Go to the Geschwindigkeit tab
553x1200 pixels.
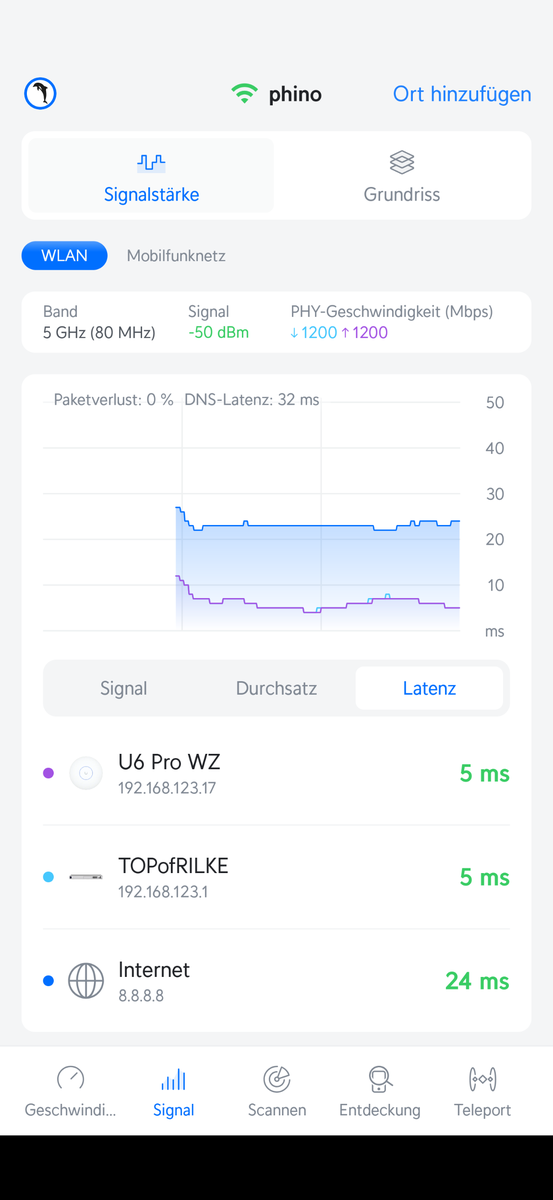click(70, 1091)
